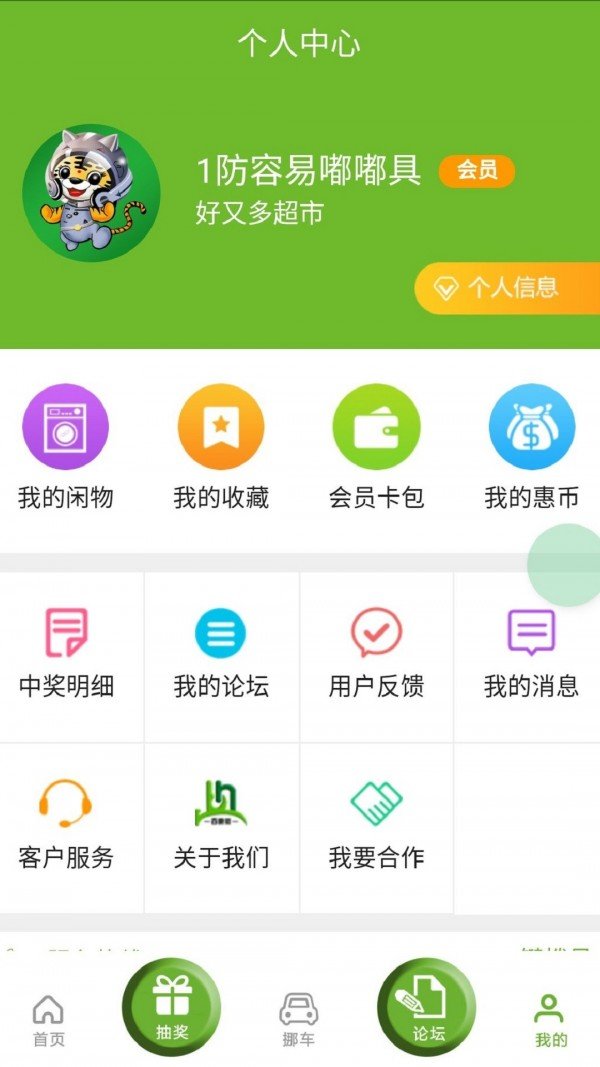Open 会员卡包 wallet
600x1067 pixels.
376,447
